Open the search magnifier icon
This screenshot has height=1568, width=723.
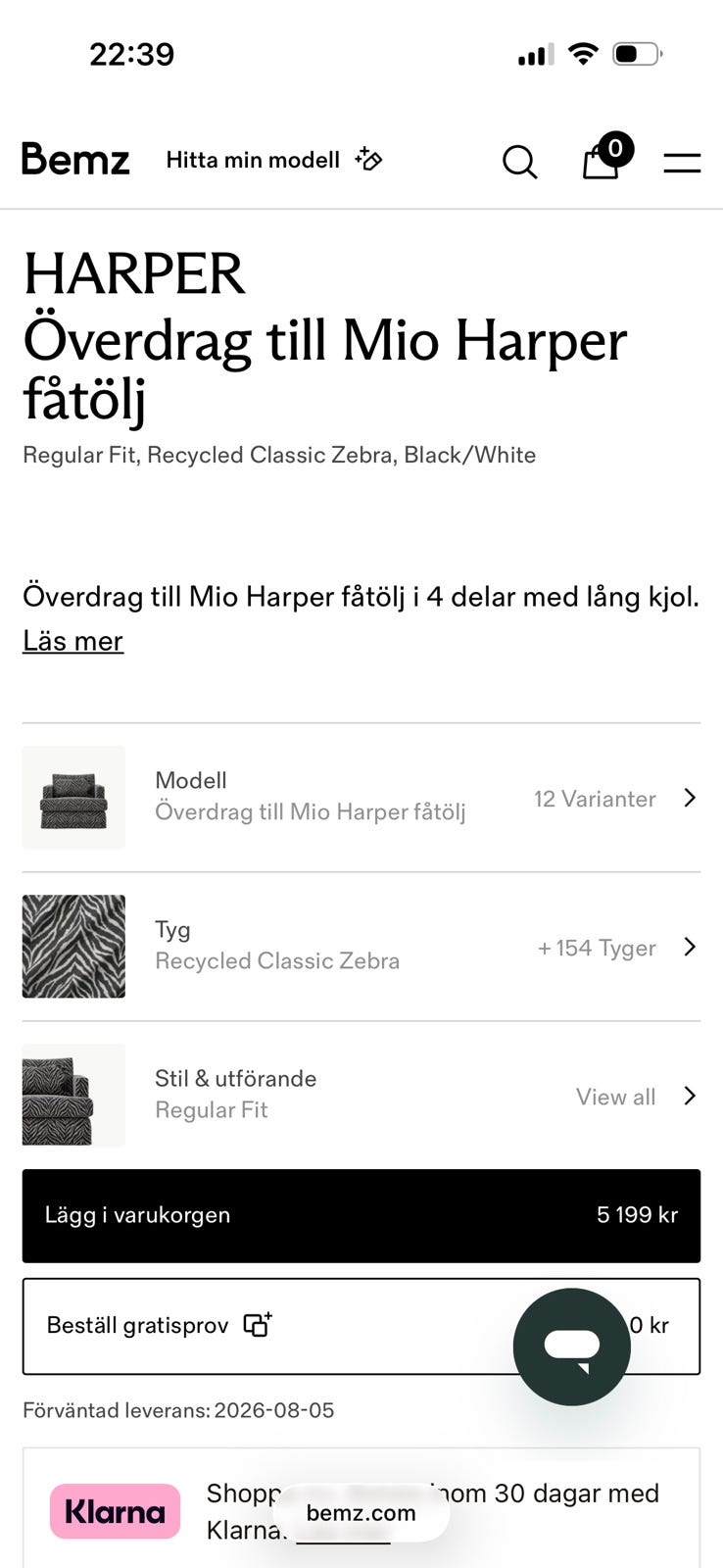coord(519,162)
